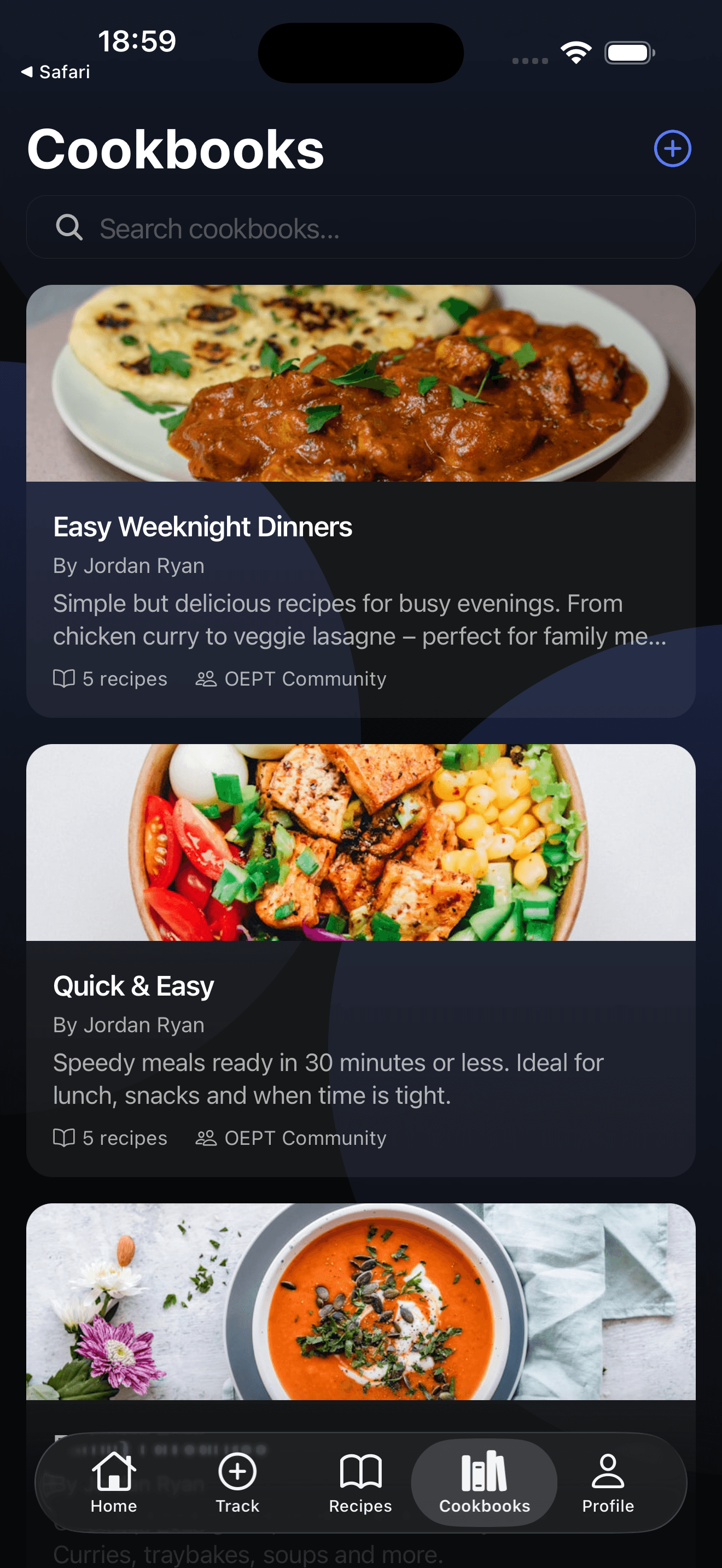Open the Recipes tab
722x1568 pixels.
[360, 1483]
